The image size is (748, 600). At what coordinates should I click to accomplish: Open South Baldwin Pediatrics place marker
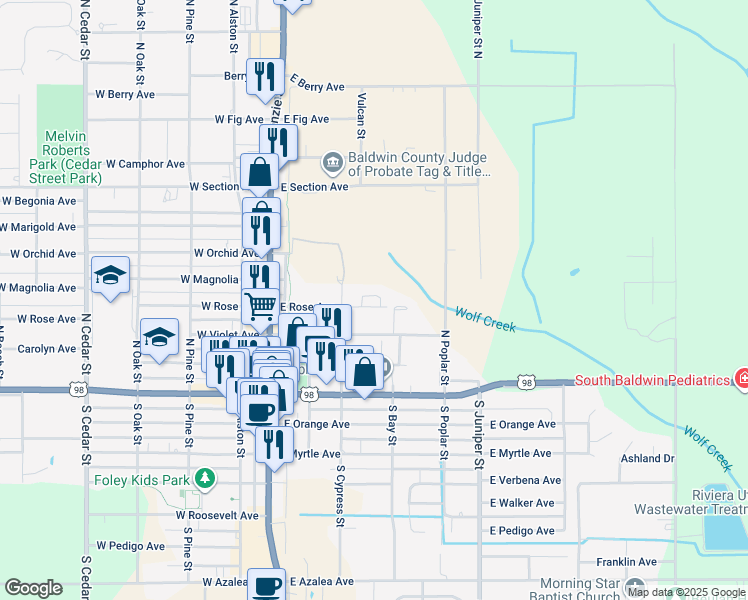(740, 380)
